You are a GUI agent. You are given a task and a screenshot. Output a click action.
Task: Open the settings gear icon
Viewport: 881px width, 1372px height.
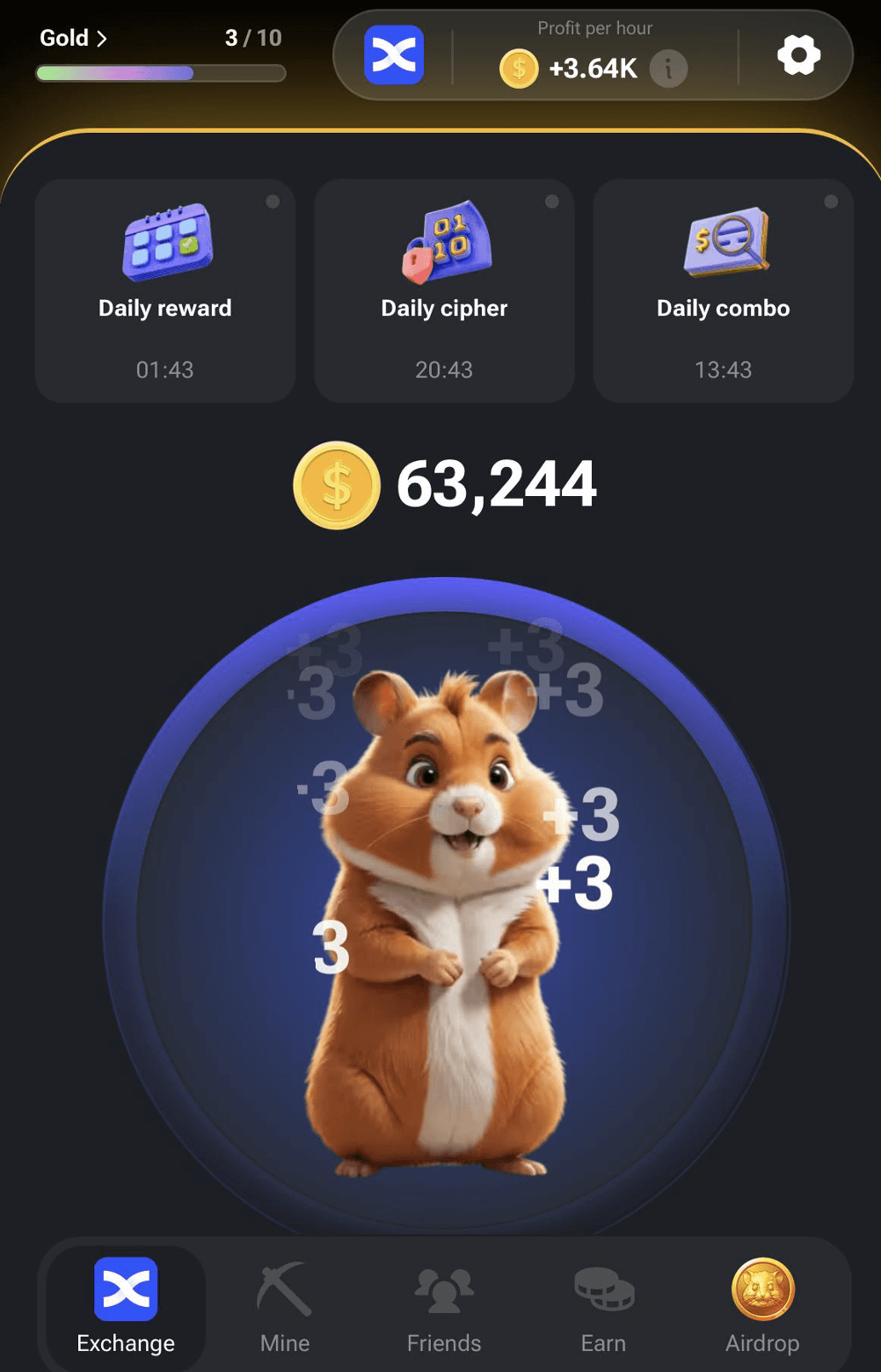(x=798, y=55)
